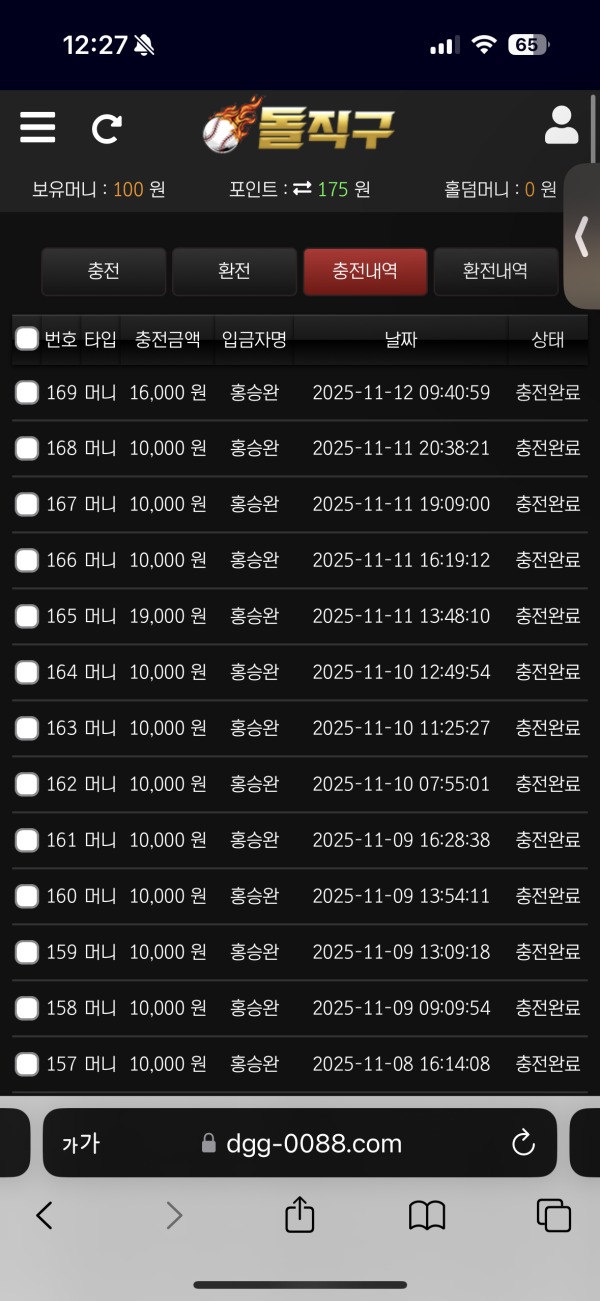Tick the checkbox for entry 169
This screenshot has width=600, height=1301.
(x=27, y=393)
